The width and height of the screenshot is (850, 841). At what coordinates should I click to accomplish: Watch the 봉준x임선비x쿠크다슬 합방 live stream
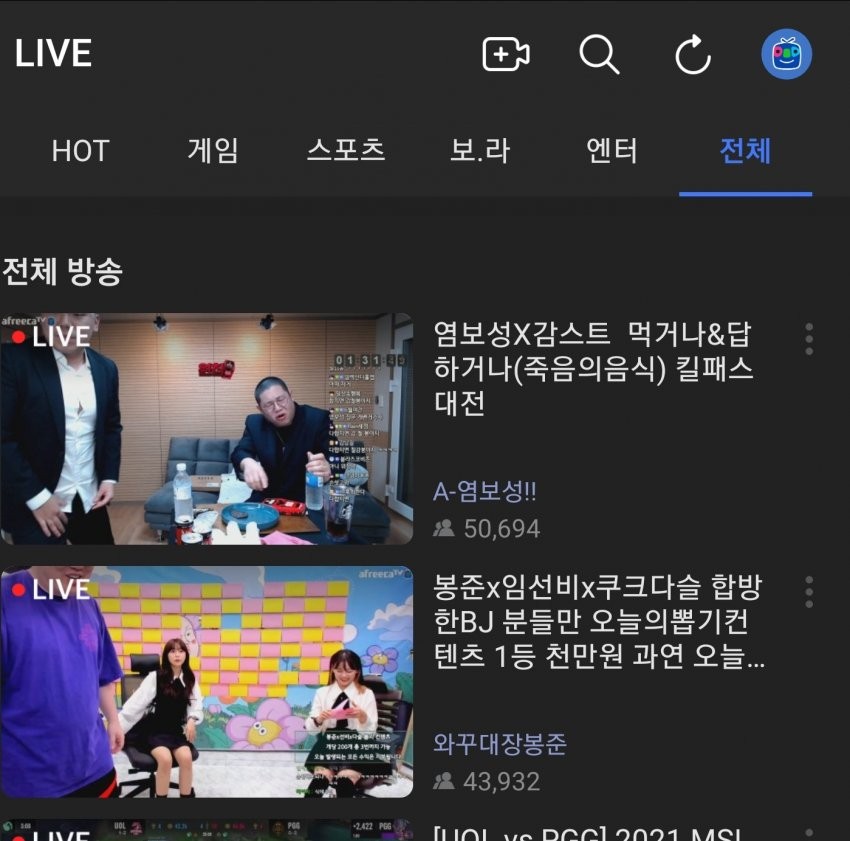pos(206,682)
